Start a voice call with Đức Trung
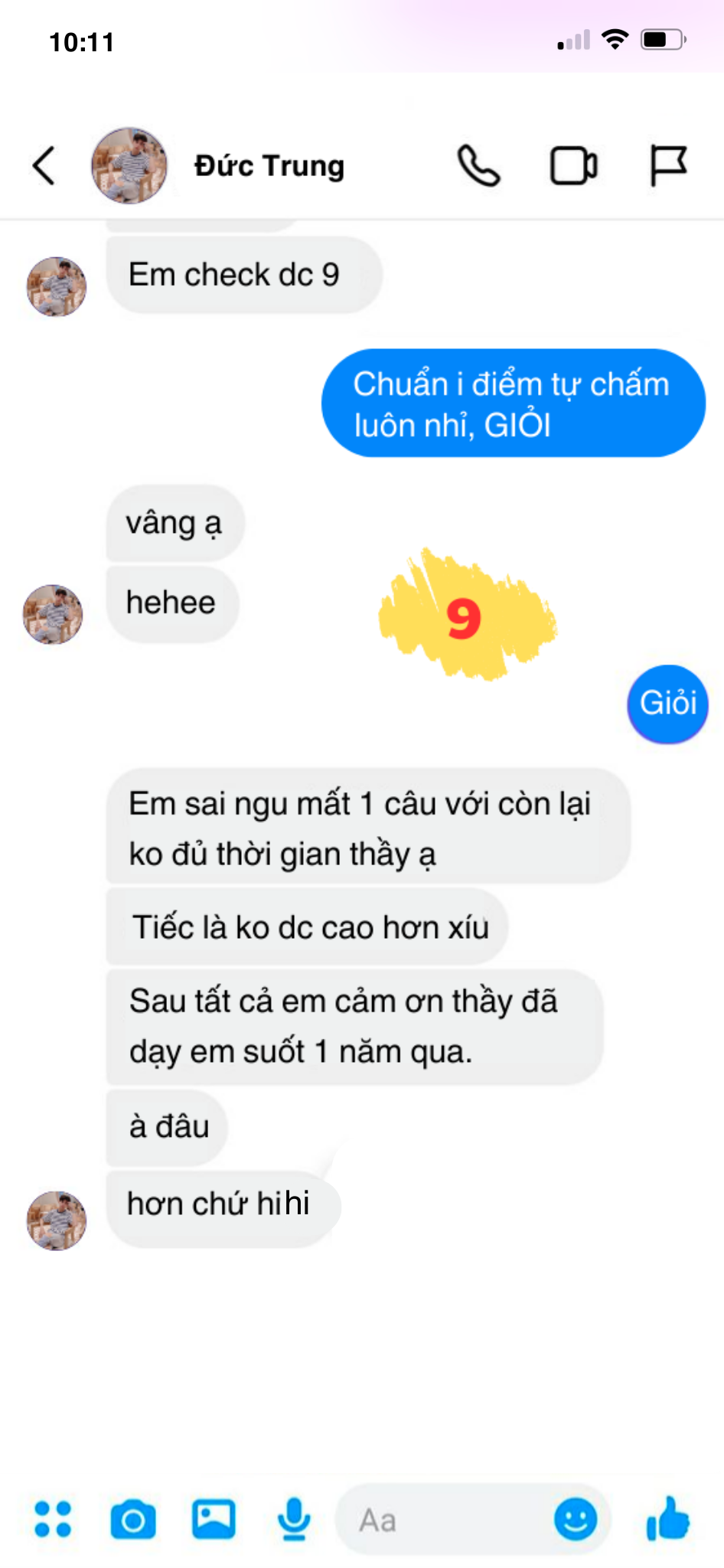This screenshot has height=1568, width=724. coord(479,165)
